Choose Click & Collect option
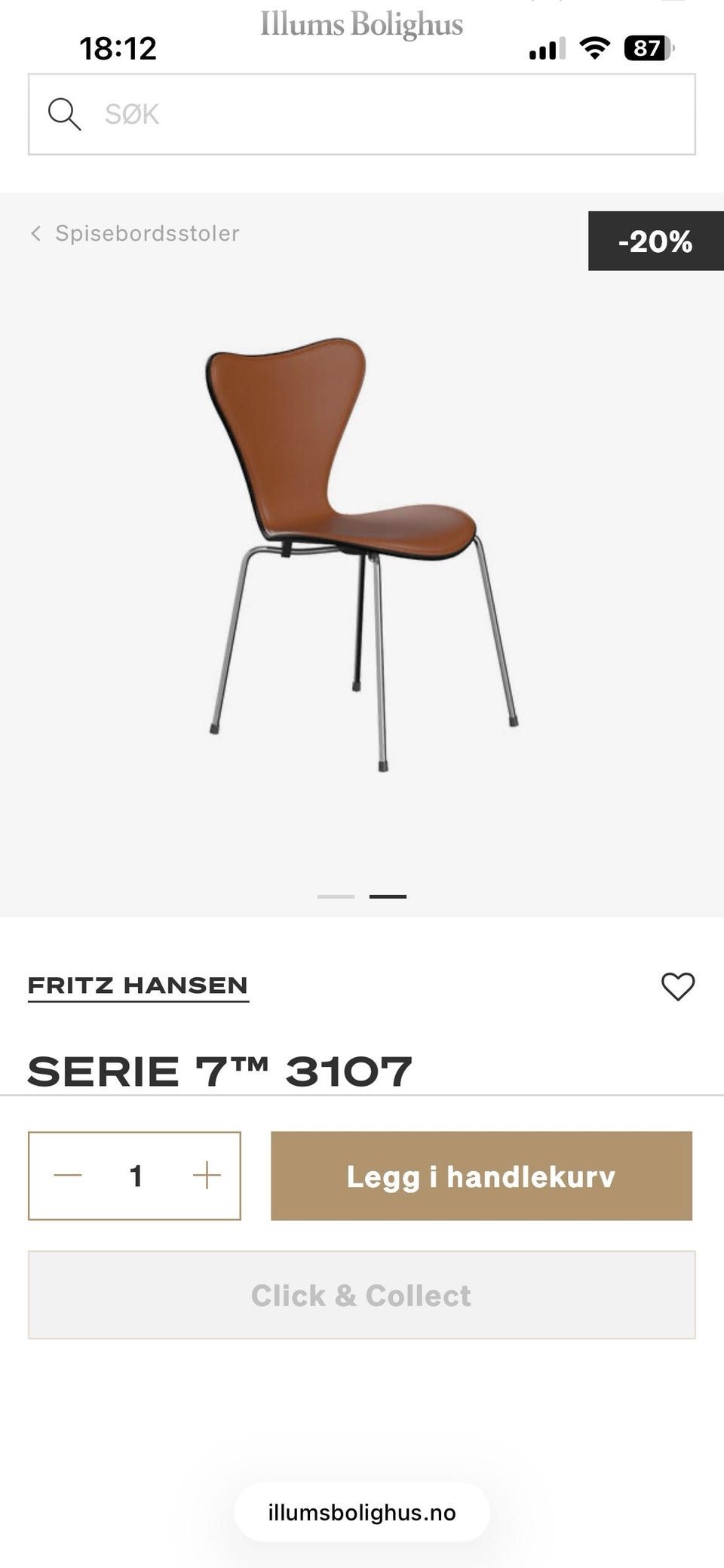Image resolution: width=724 pixels, height=1568 pixels. coord(362,1295)
